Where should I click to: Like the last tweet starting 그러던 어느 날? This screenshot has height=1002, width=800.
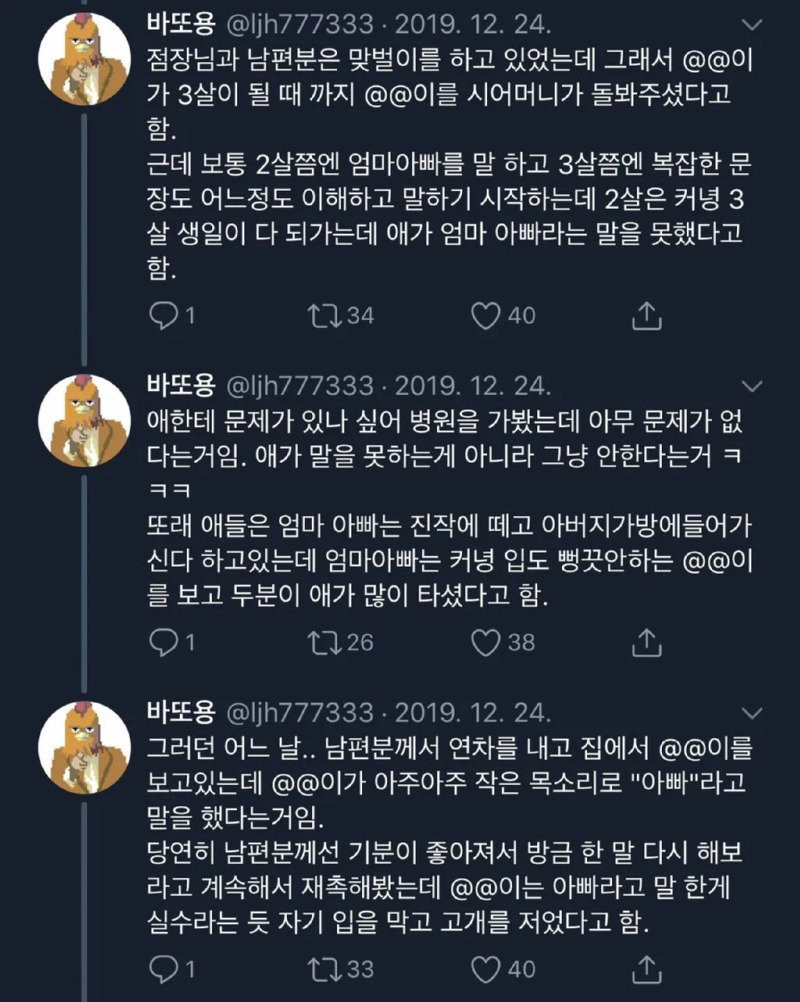pos(486,968)
